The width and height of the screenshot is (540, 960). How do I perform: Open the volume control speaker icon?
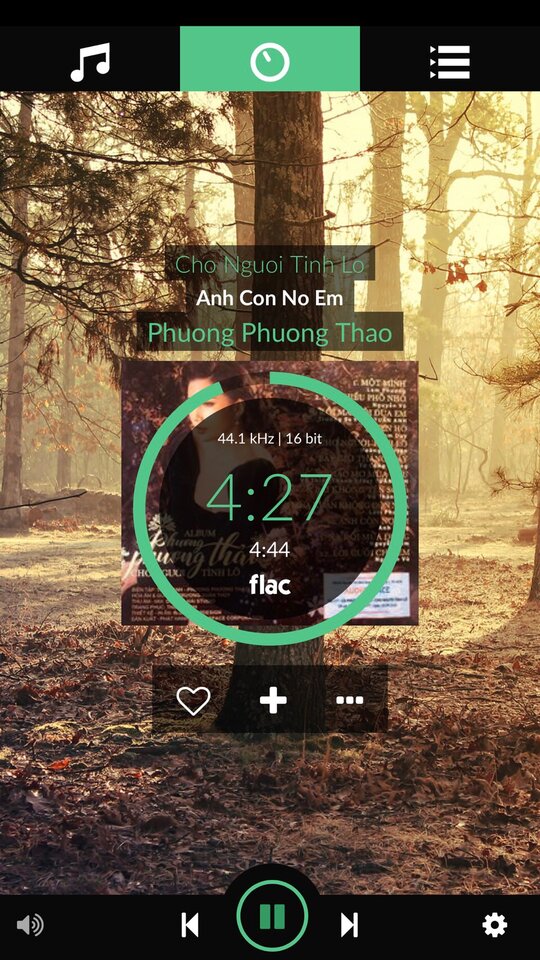(x=29, y=925)
